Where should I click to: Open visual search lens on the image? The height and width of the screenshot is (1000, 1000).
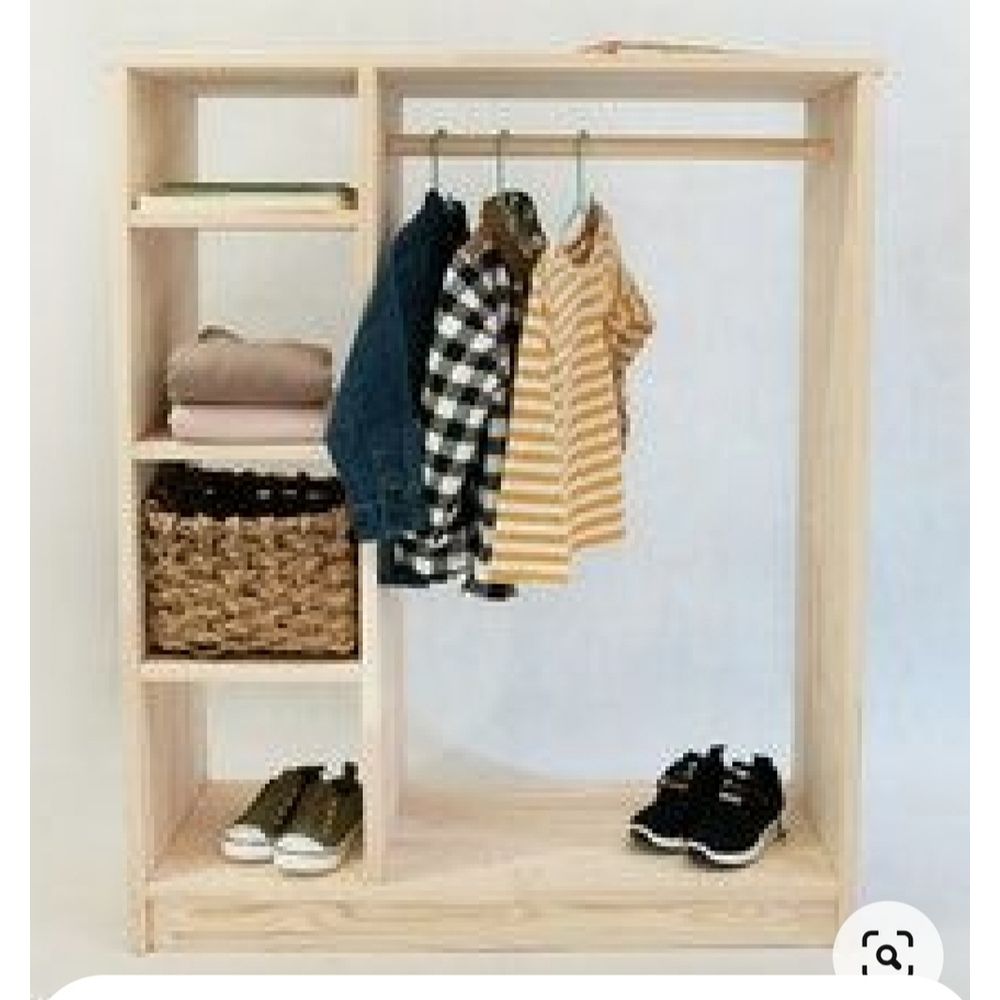(x=886, y=951)
